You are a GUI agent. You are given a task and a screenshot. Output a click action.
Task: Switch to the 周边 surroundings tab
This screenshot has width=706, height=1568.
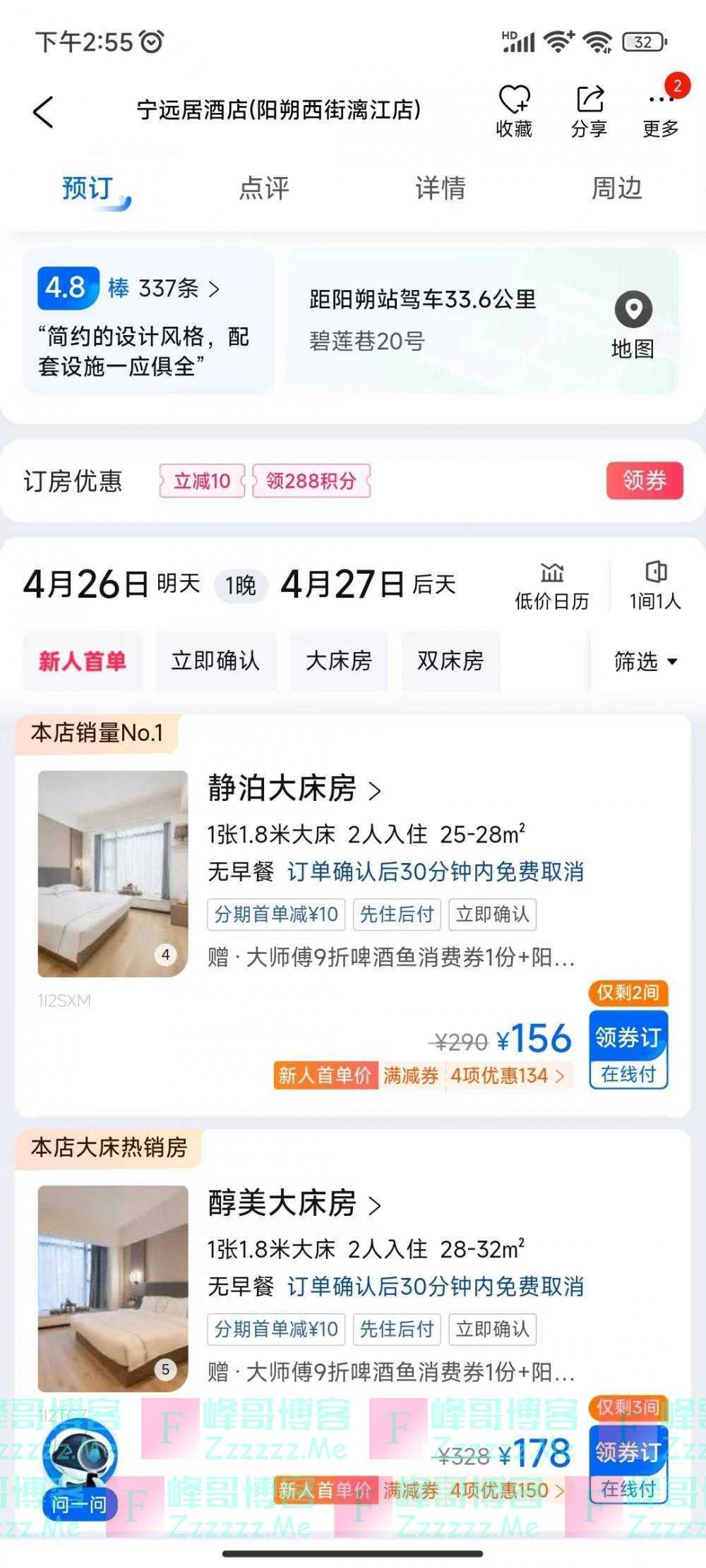[x=618, y=188]
